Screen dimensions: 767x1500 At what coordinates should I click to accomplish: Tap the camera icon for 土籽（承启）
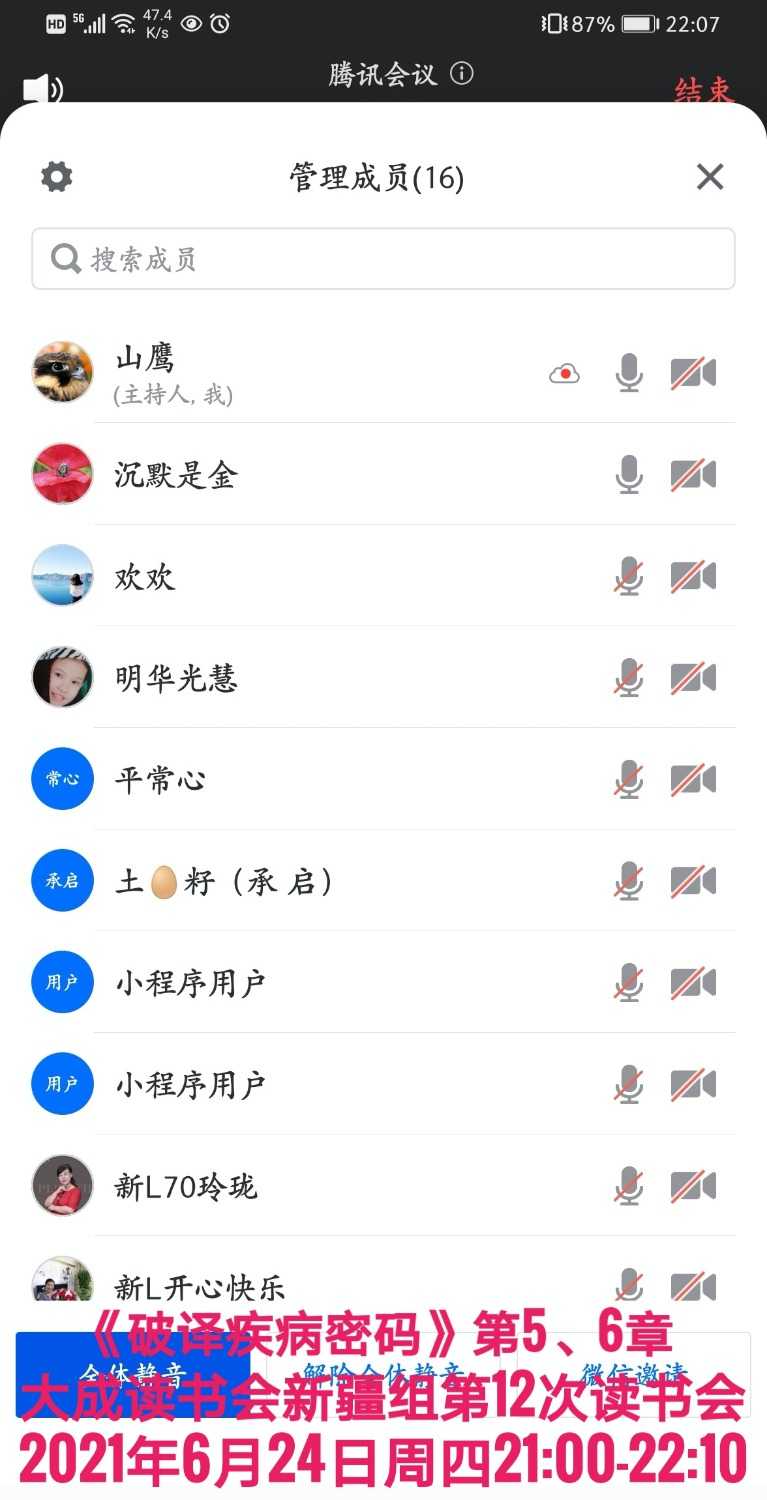coord(694,880)
